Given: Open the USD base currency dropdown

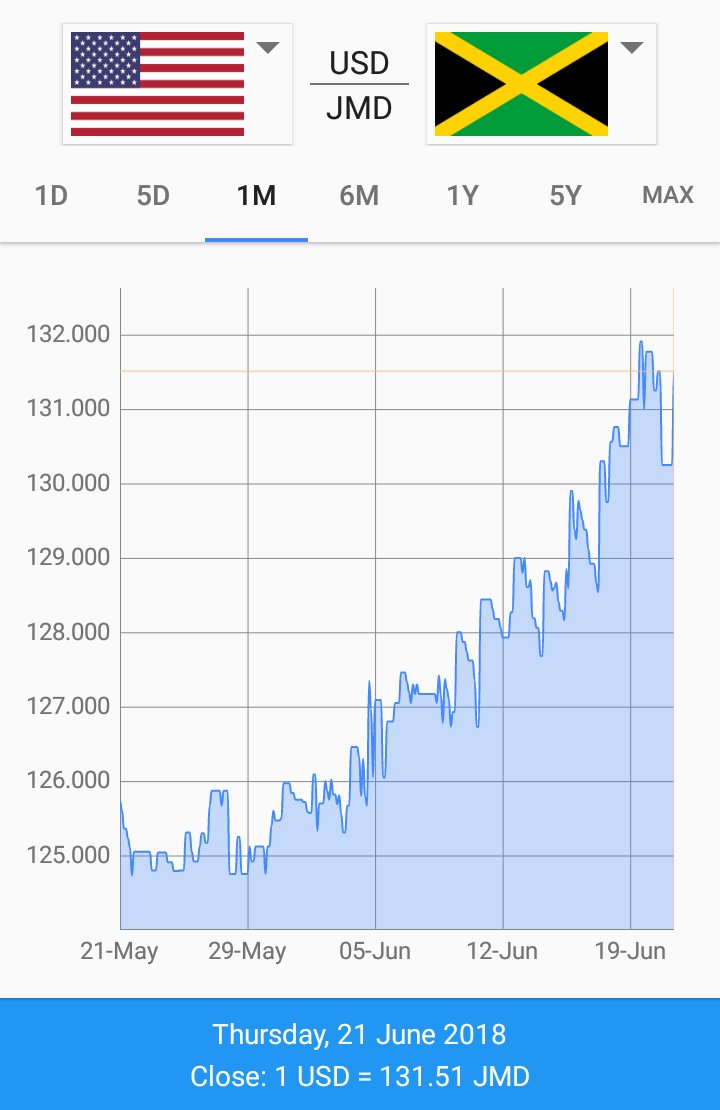Looking at the screenshot, I should [177, 84].
